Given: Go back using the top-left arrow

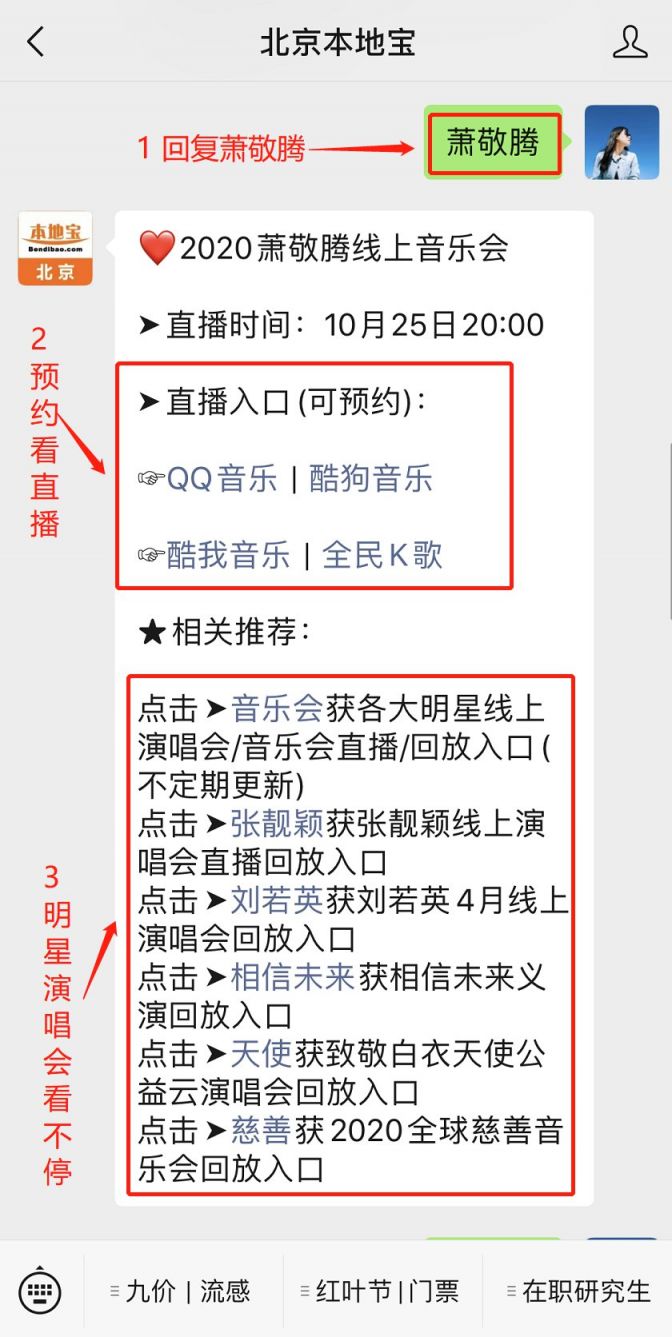Looking at the screenshot, I should point(36,42).
